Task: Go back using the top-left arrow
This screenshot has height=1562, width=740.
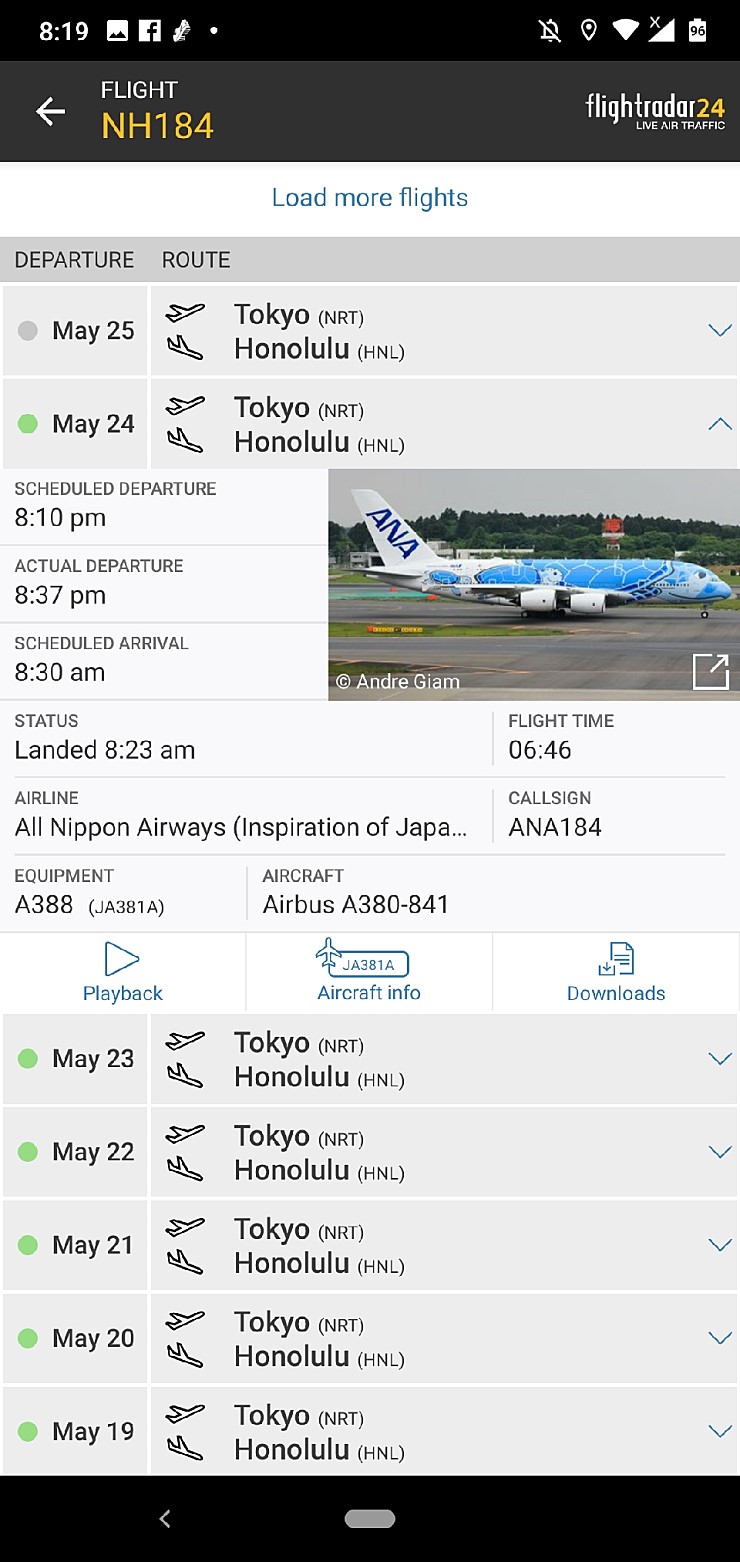Action: click(x=50, y=111)
